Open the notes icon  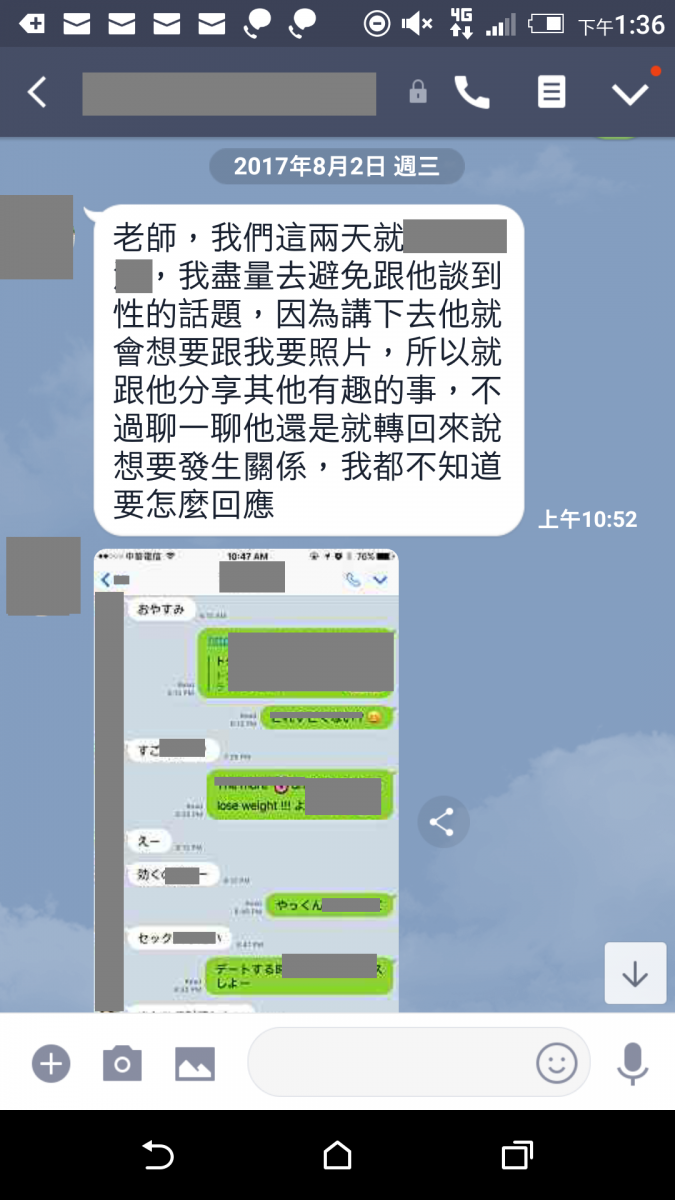coord(551,93)
